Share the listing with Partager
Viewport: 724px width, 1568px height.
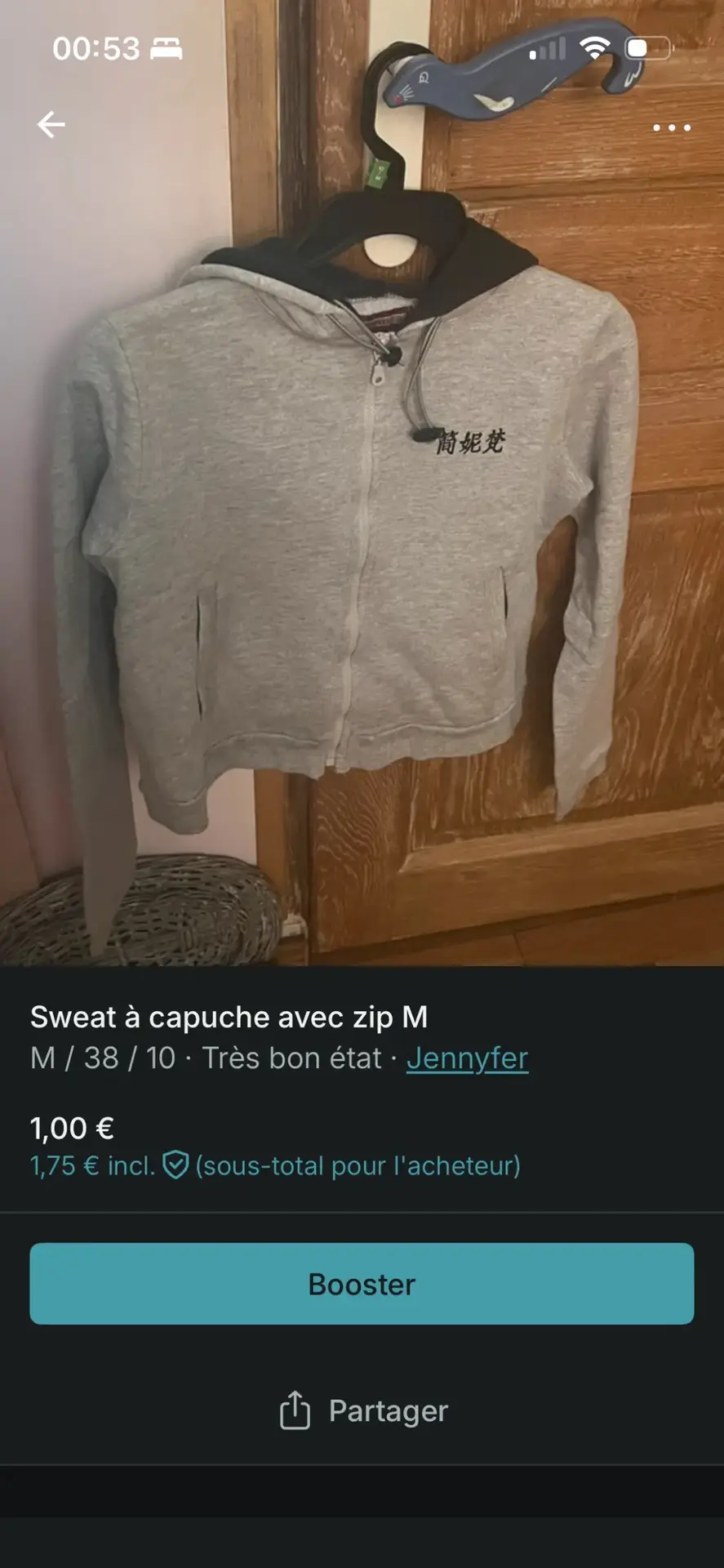[x=363, y=1411]
